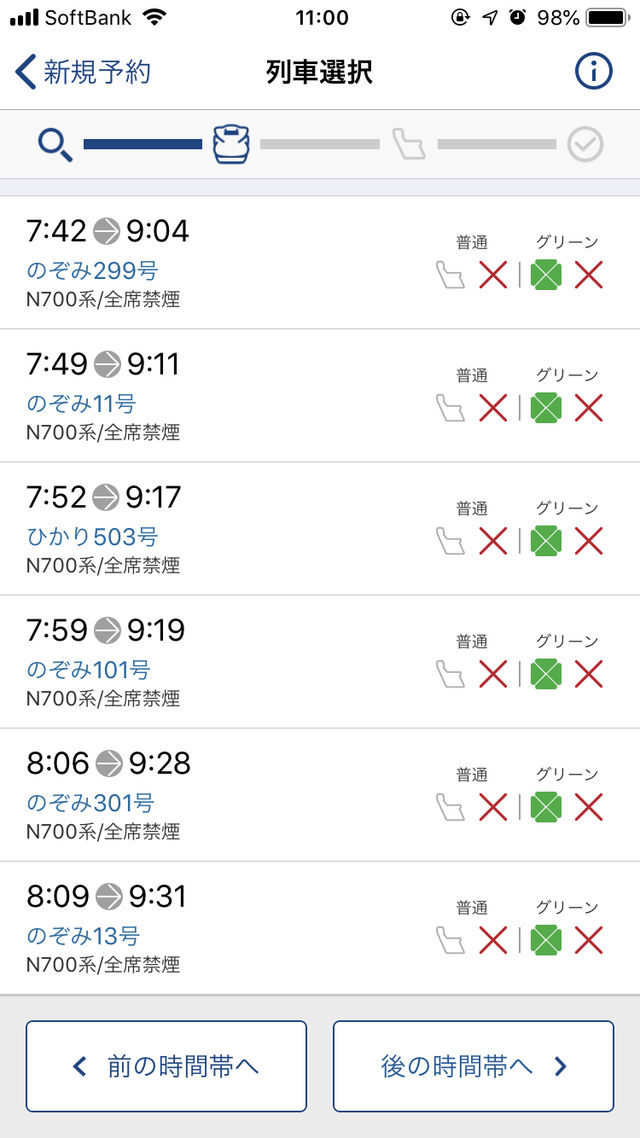
Task: Tap 前の時間帯へ for earlier trains
Action: 166,1066
